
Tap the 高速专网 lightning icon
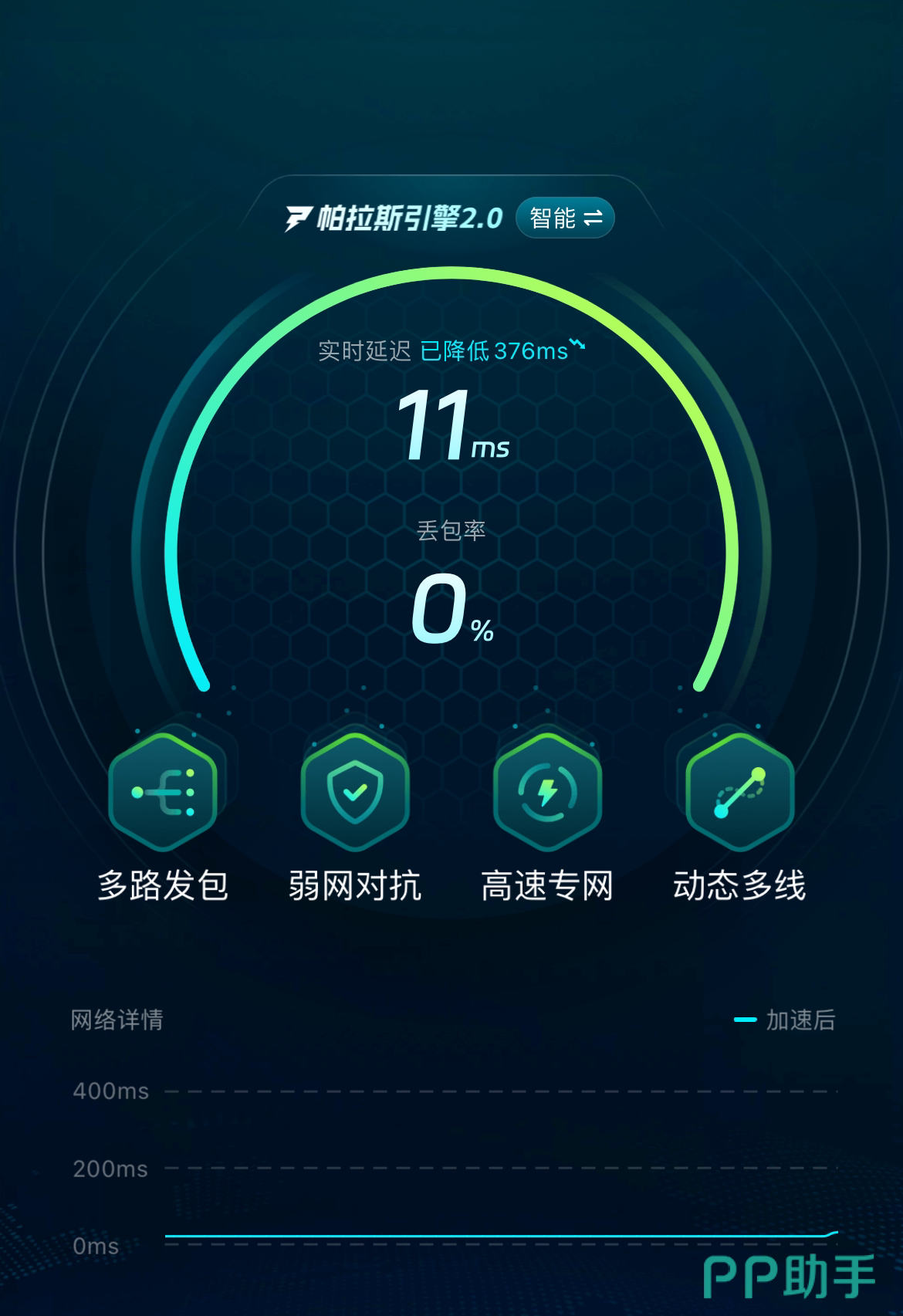(x=547, y=792)
